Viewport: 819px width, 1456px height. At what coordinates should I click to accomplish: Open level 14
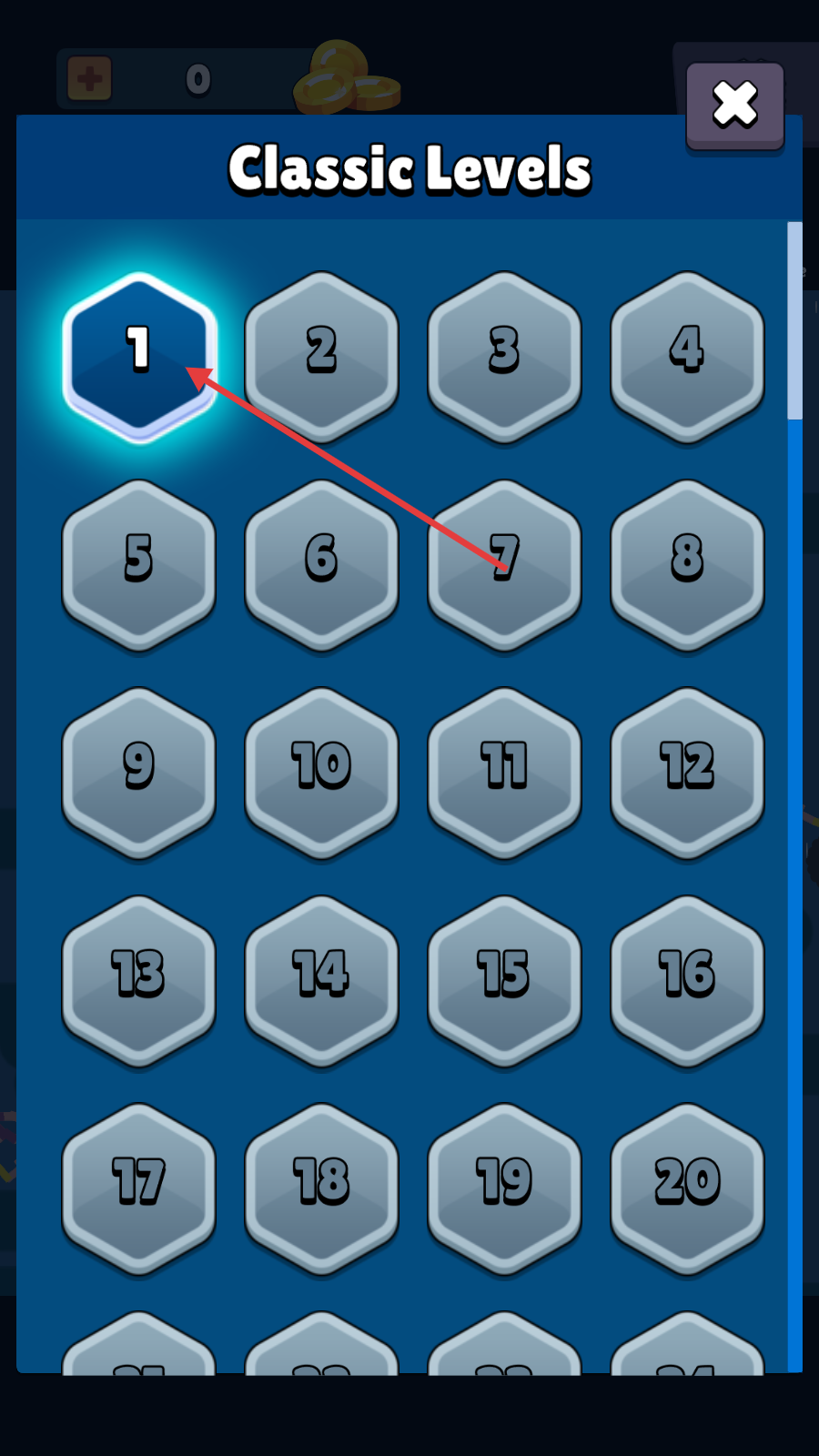coord(321,978)
